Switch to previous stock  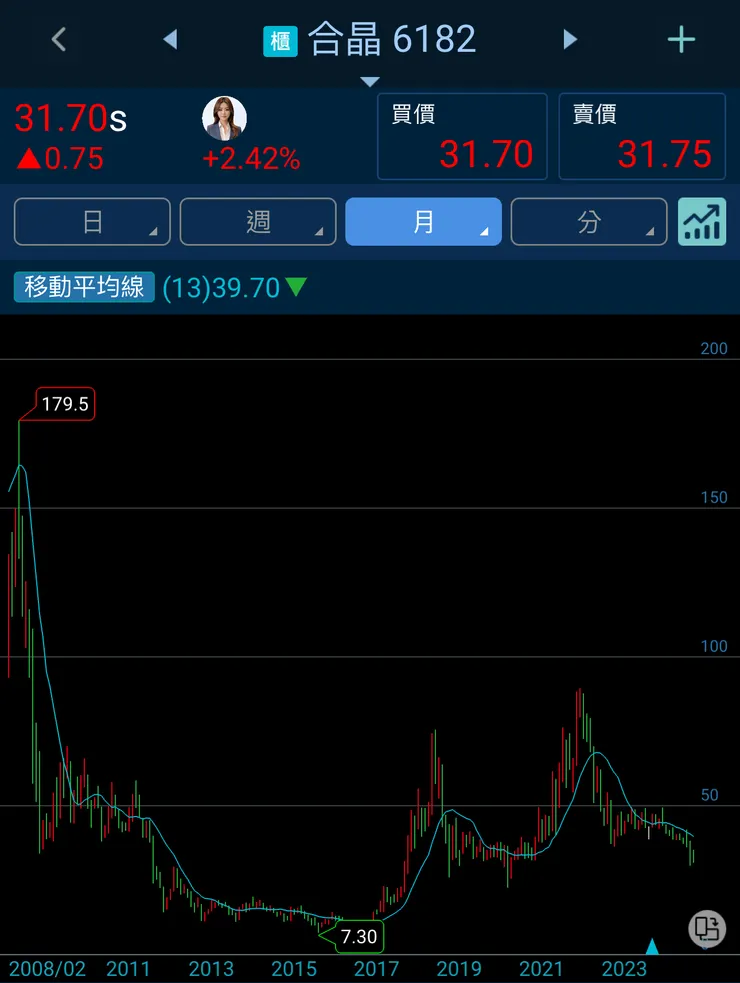coord(170,40)
